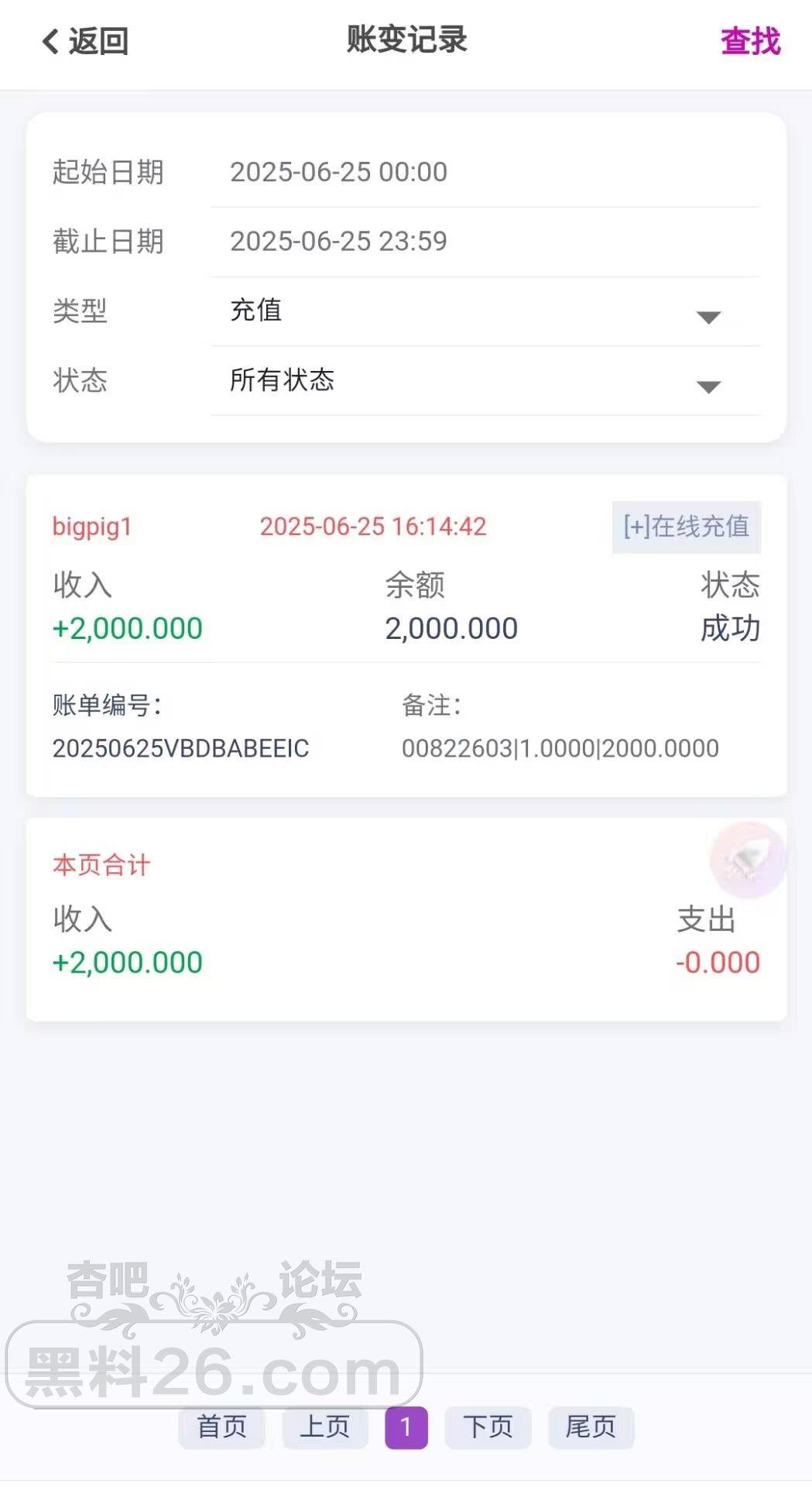Image resolution: width=812 pixels, height=1487 pixels.
Task: Open the 起始日期 start date picker
Action: [x=485, y=172]
